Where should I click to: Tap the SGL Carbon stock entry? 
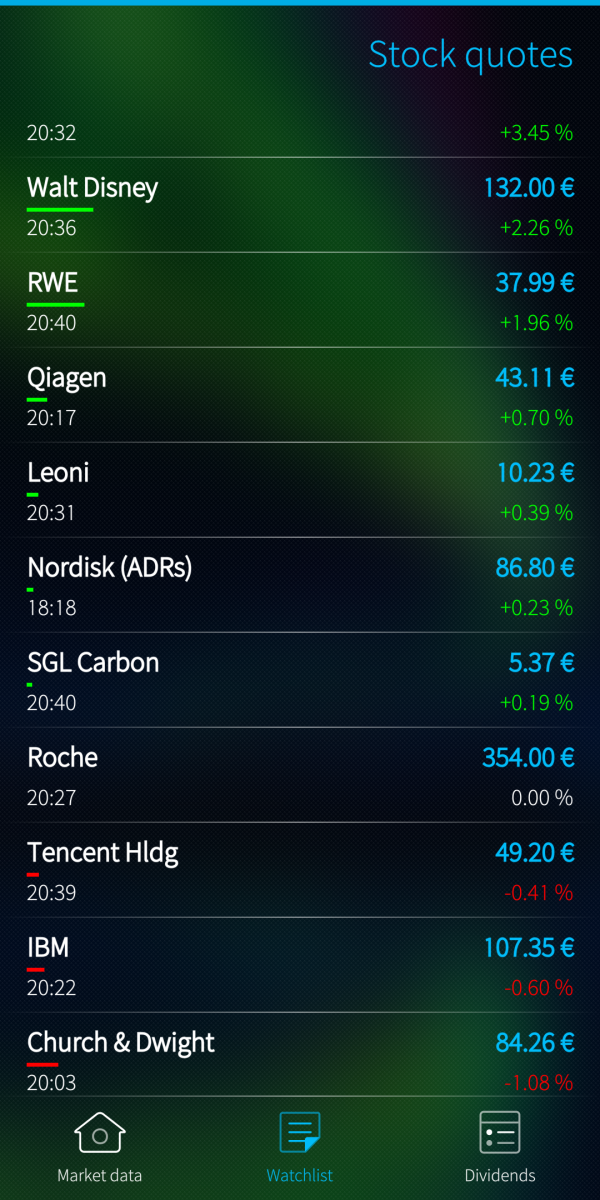[x=300, y=681]
